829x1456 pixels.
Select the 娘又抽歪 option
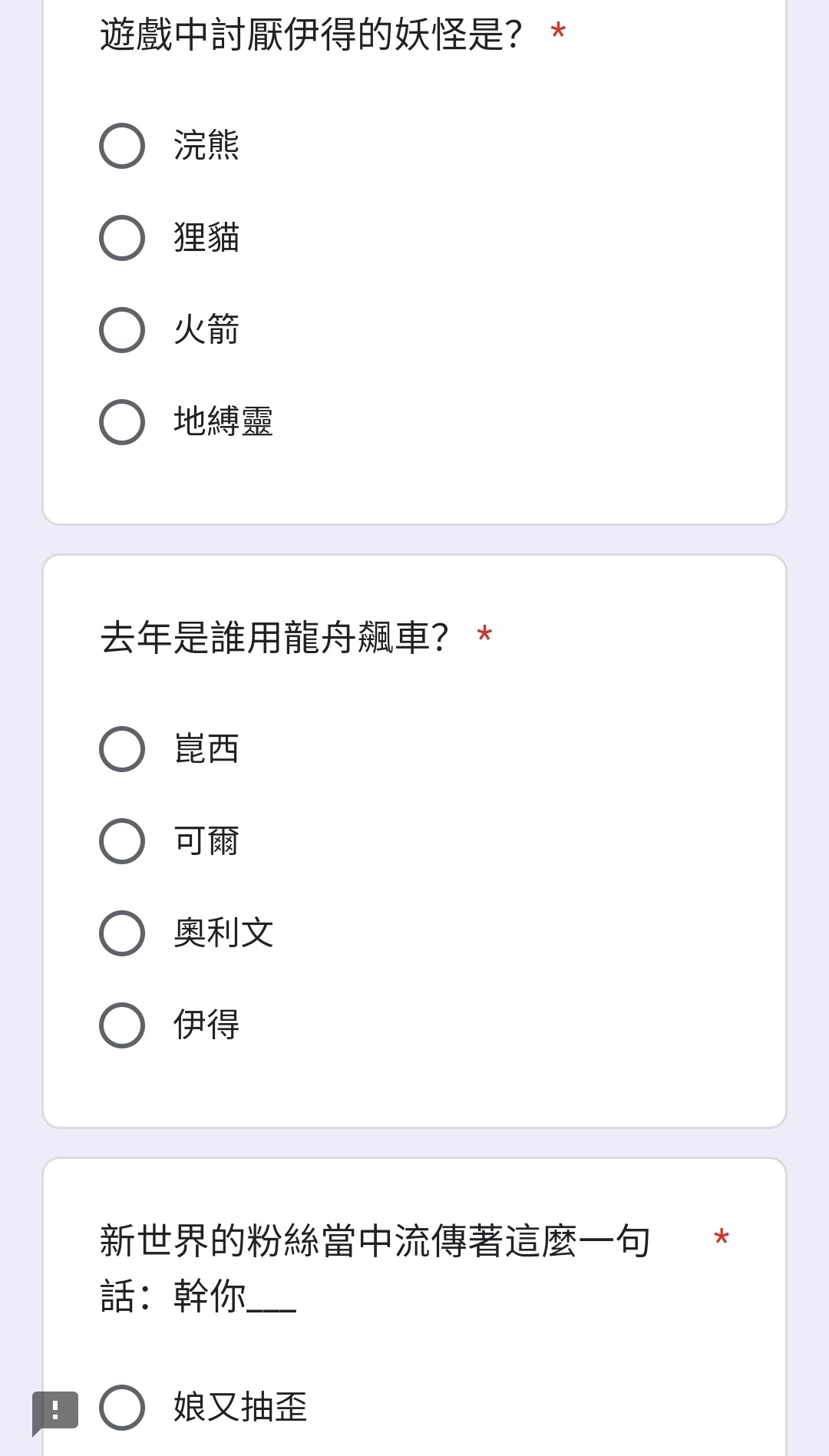(122, 1408)
